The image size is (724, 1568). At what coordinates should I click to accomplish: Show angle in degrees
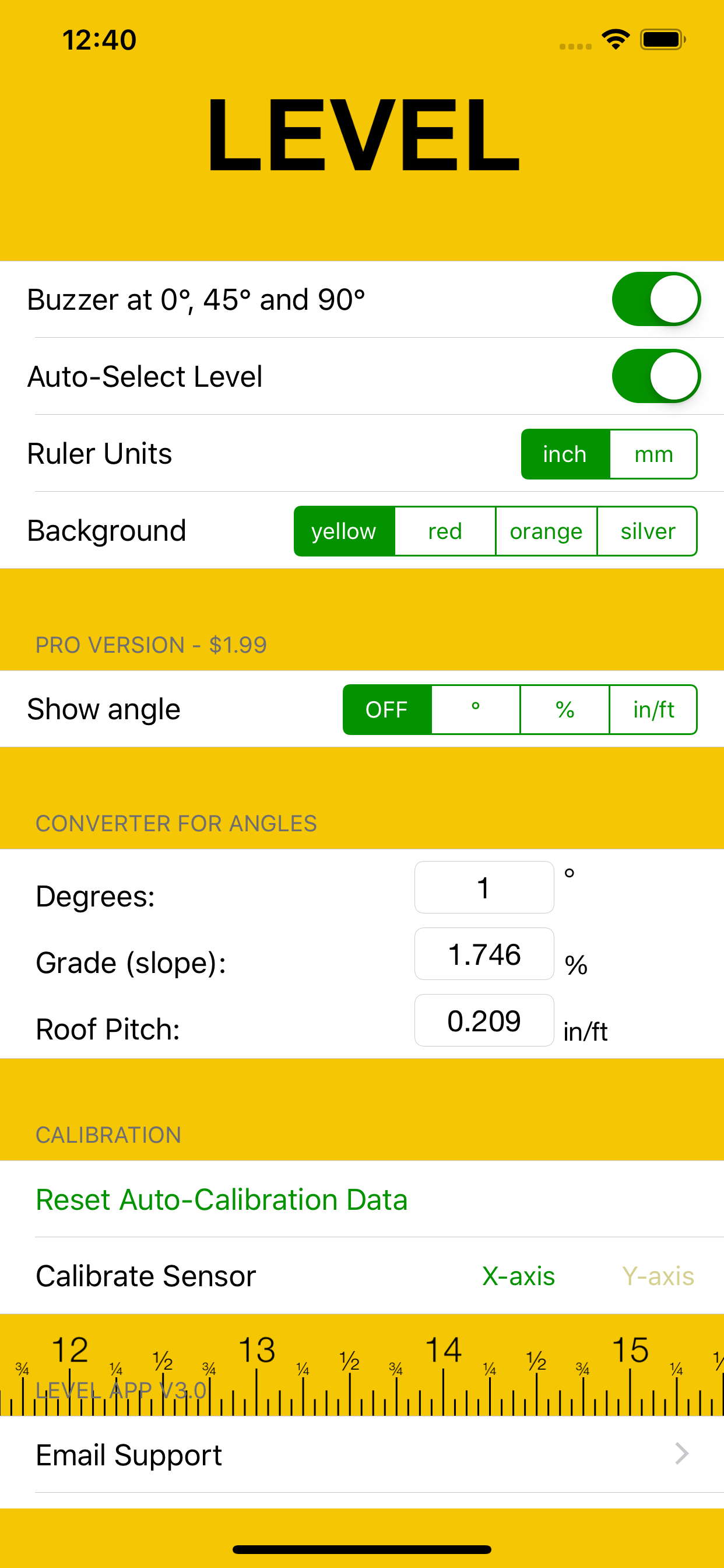tap(476, 710)
